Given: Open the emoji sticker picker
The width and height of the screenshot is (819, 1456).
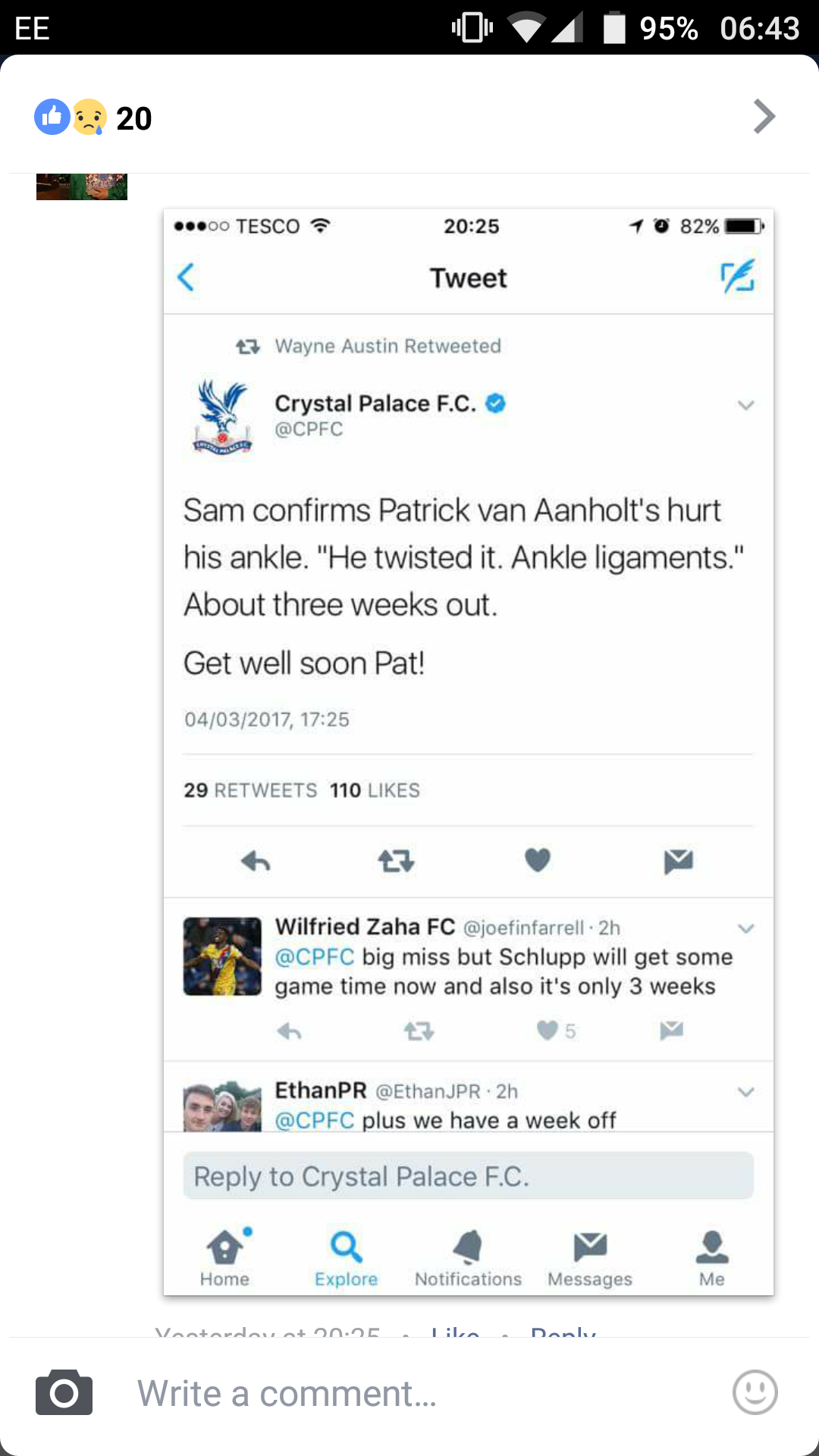Looking at the screenshot, I should [x=755, y=1392].
